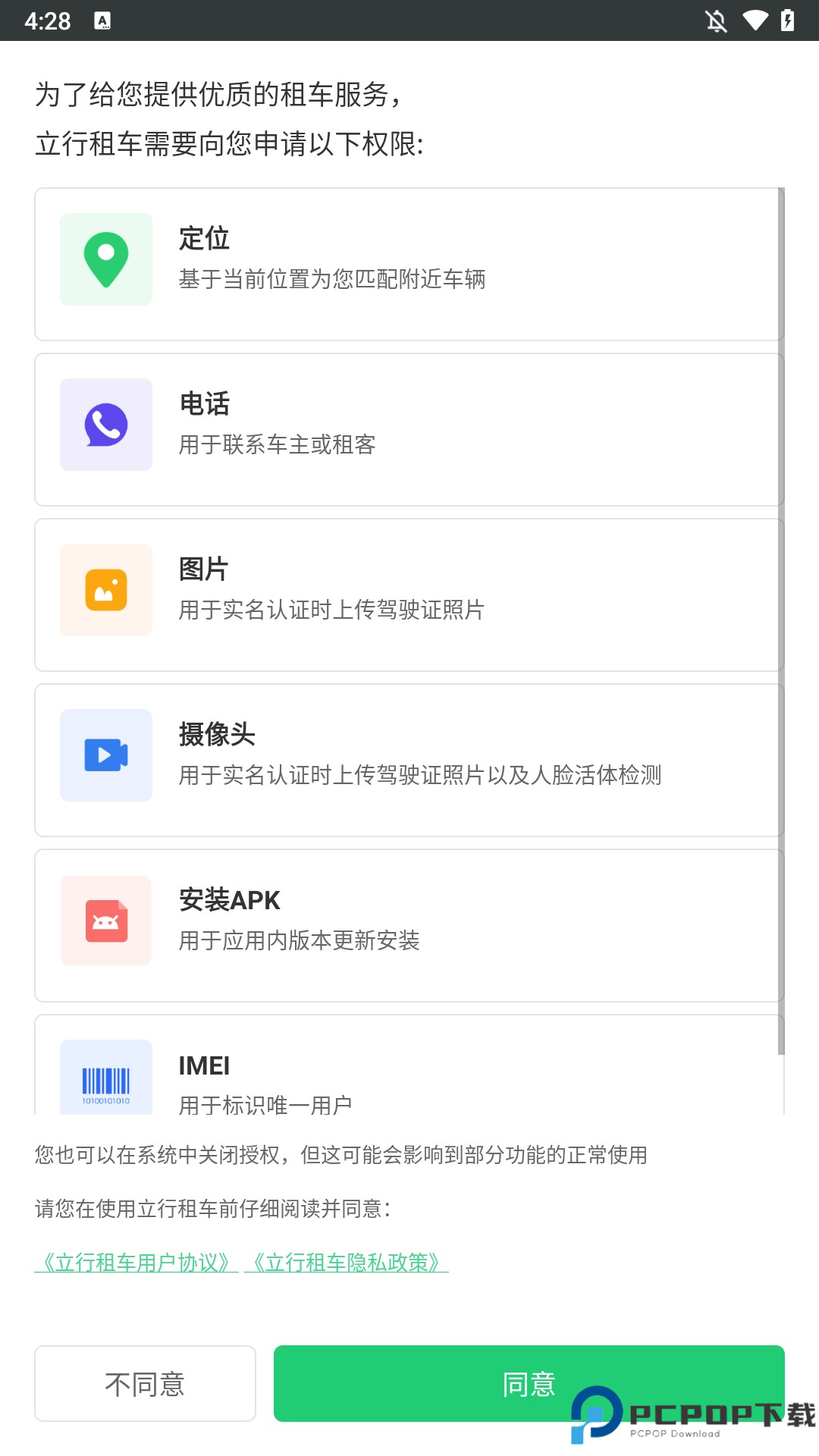Click the clock in the status bar
Image resolution: width=819 pixels, height=1456 pixels.
coord(47,21)
